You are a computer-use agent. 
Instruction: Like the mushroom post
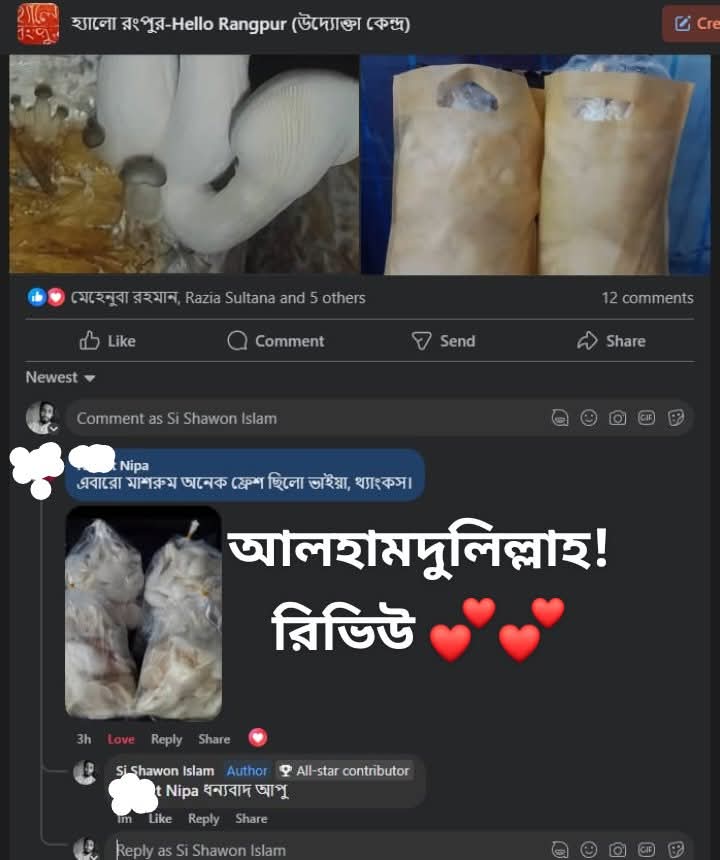pos(107,341)
